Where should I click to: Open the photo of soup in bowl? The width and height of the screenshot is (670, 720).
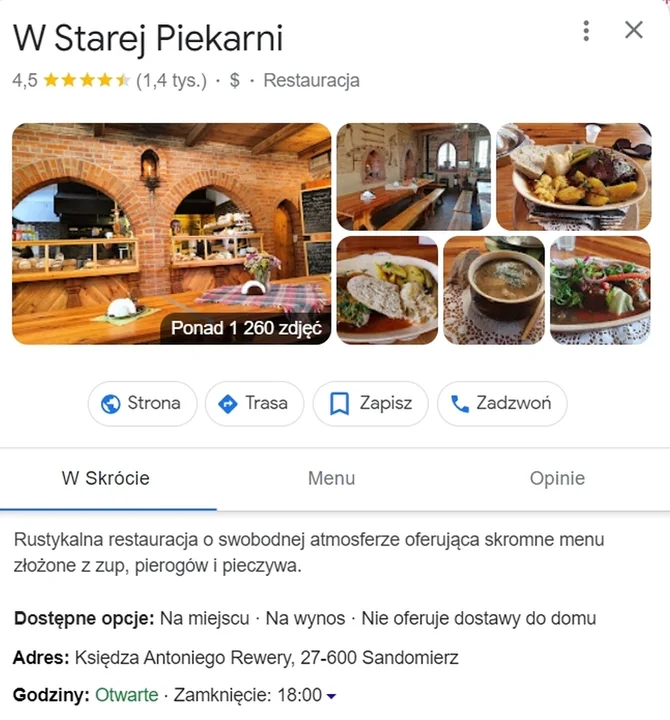(x=493, y=290)
